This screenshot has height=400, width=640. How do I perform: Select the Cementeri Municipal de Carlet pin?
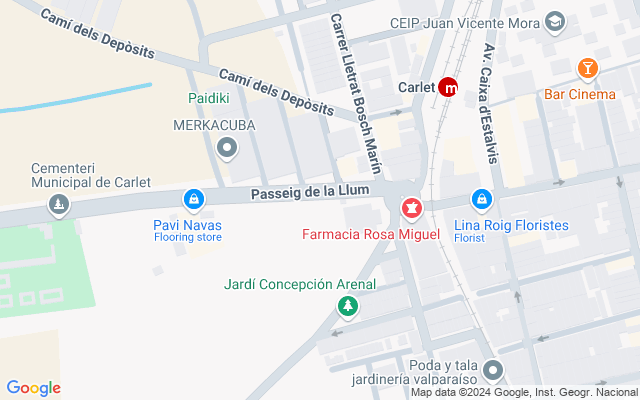tap(60, 206)
